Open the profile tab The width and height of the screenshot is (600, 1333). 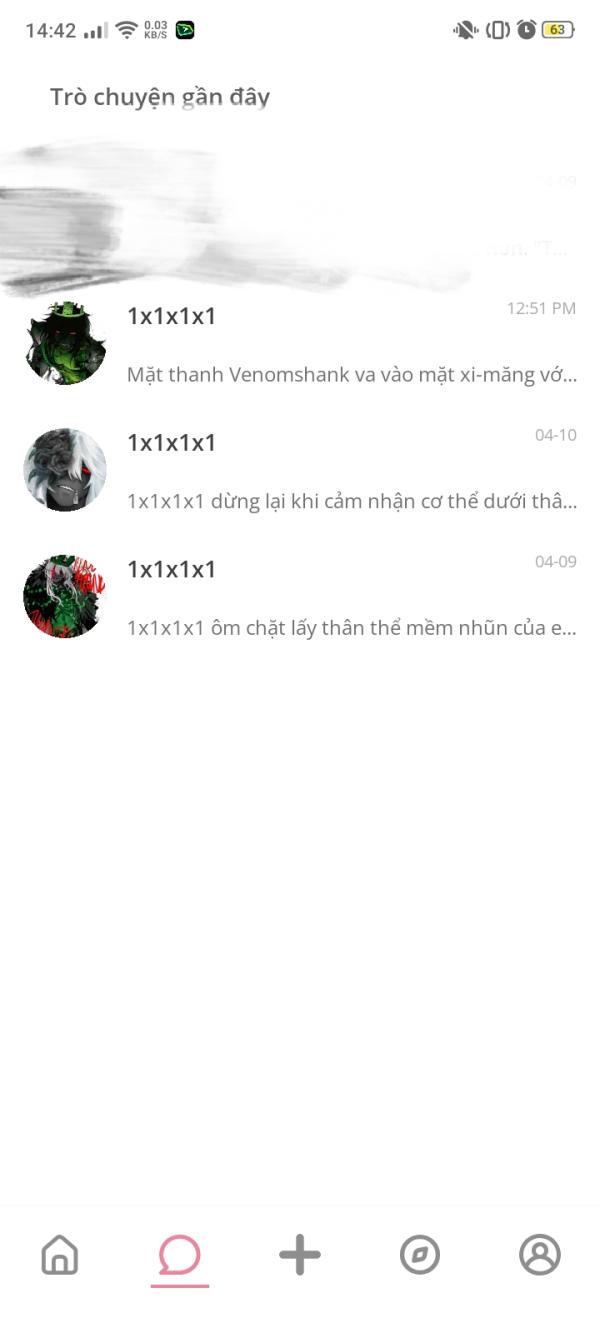[540, 1254]
